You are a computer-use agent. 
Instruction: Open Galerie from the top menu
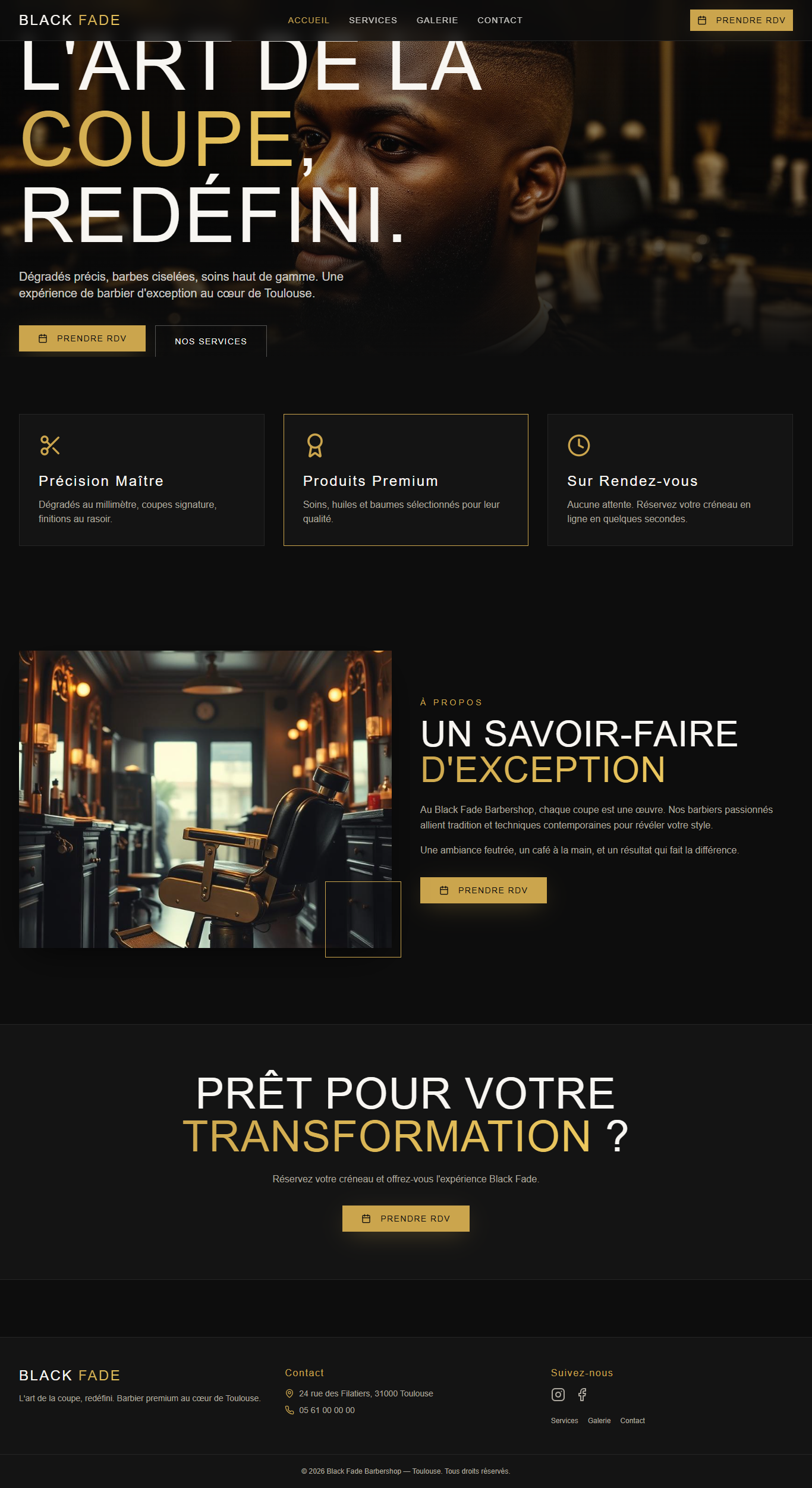pos(437,20)
